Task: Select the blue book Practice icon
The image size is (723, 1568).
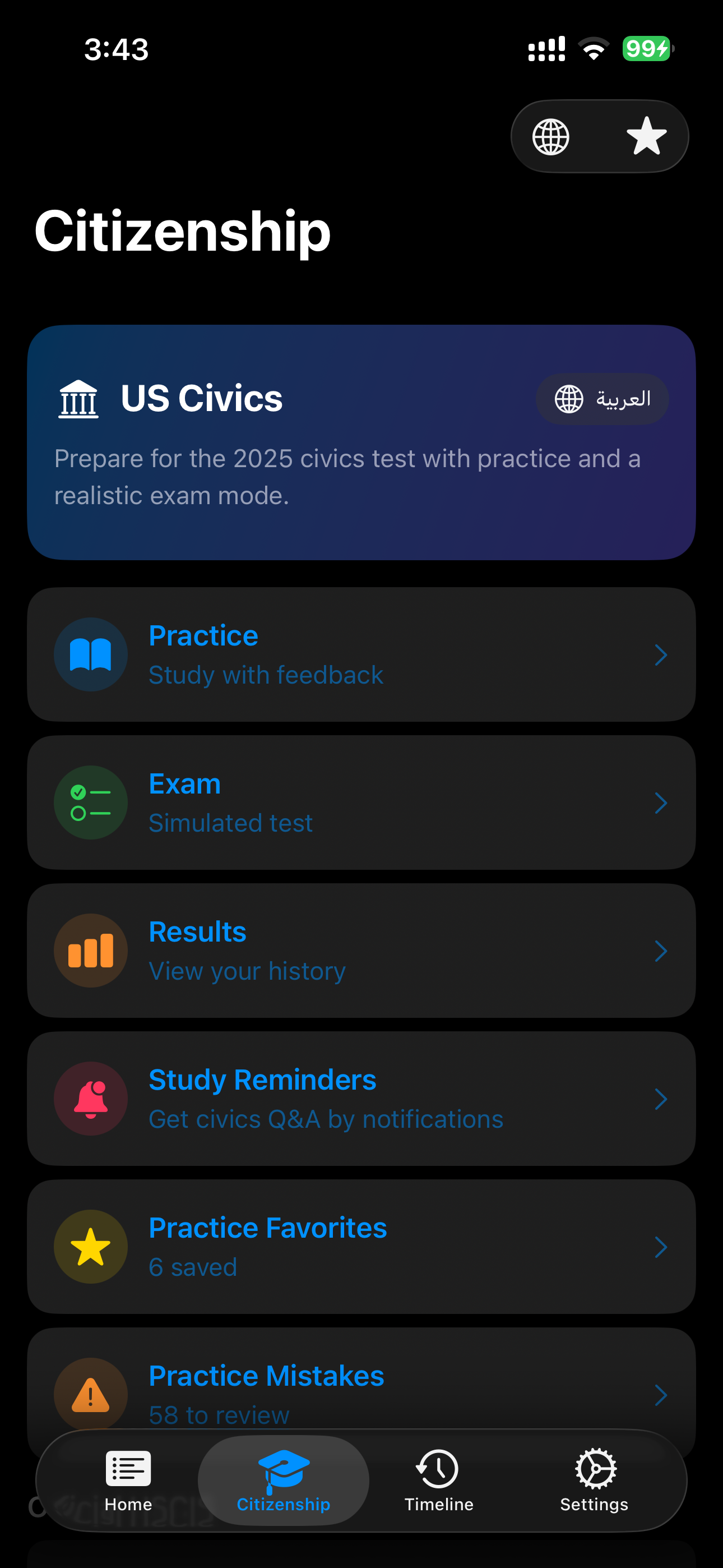Action: 90,654
